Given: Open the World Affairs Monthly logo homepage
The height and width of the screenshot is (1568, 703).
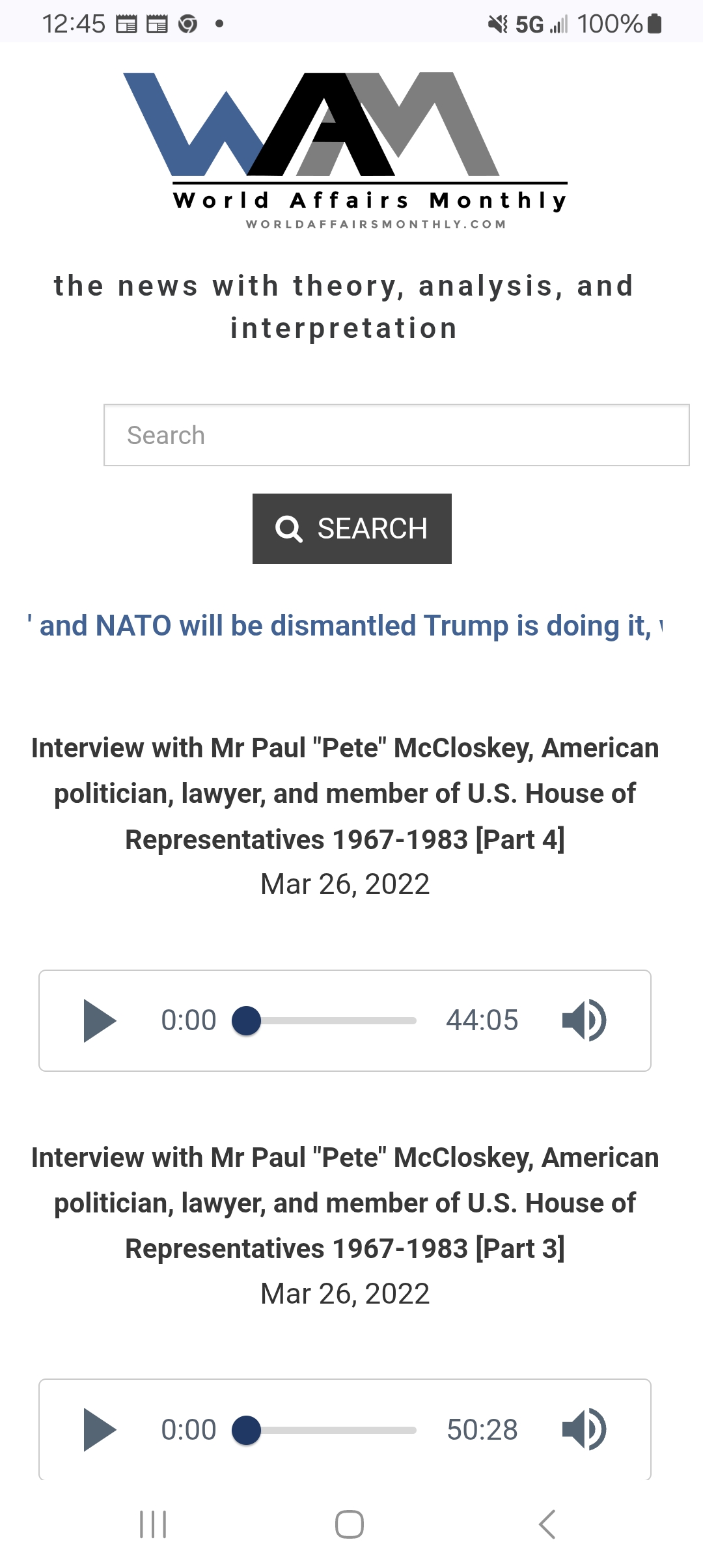Looking at the screenshot, I should pos(345,150).
